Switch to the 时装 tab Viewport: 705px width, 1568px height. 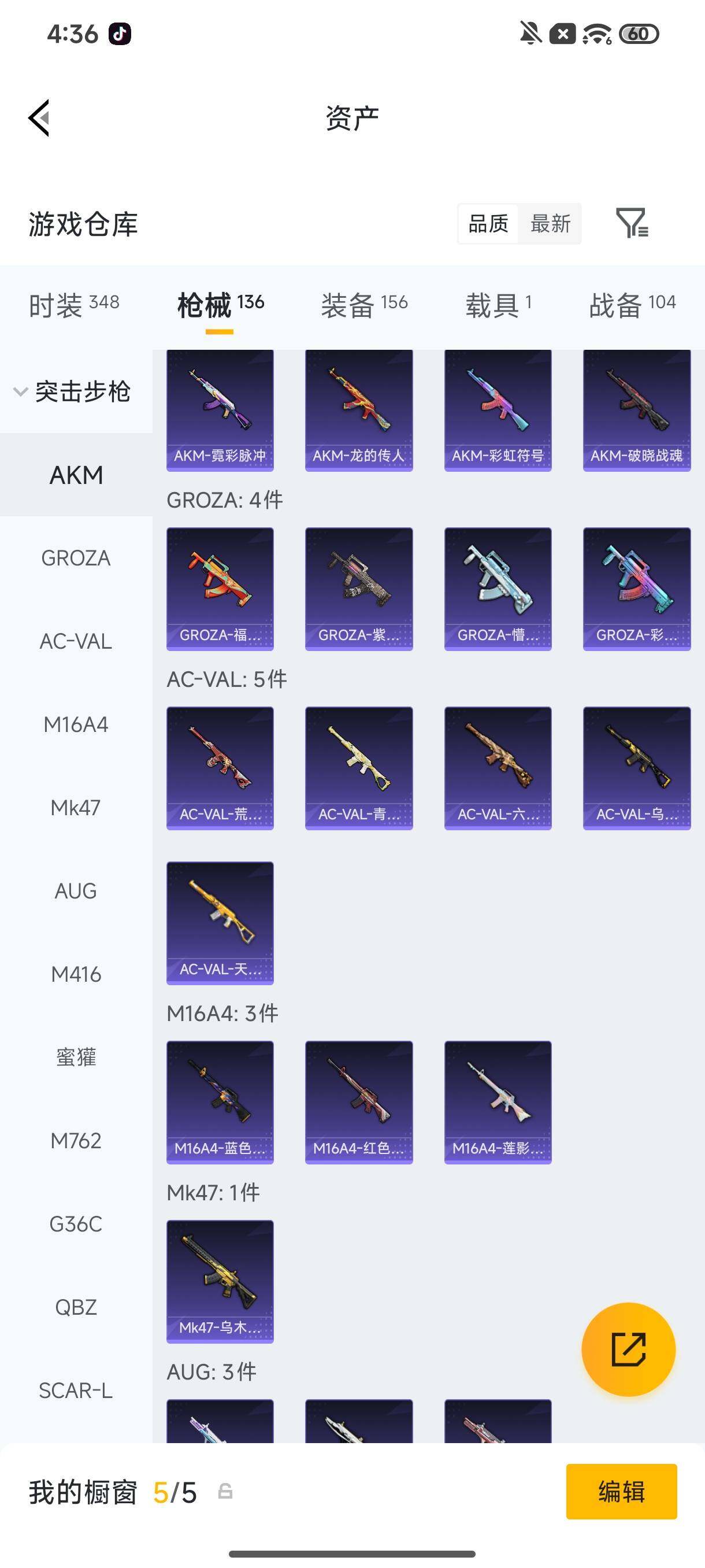coord(73,304)
